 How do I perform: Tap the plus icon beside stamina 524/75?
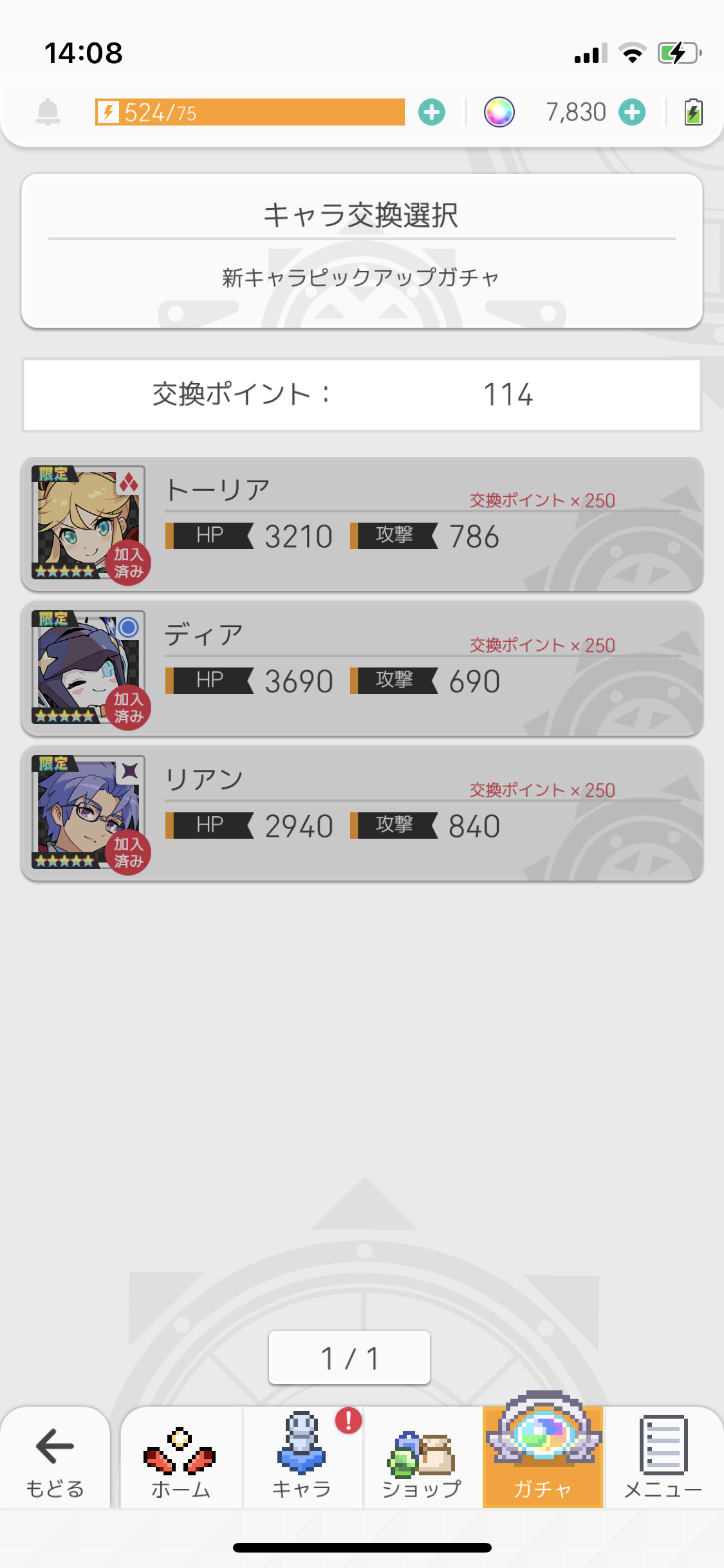431,112
